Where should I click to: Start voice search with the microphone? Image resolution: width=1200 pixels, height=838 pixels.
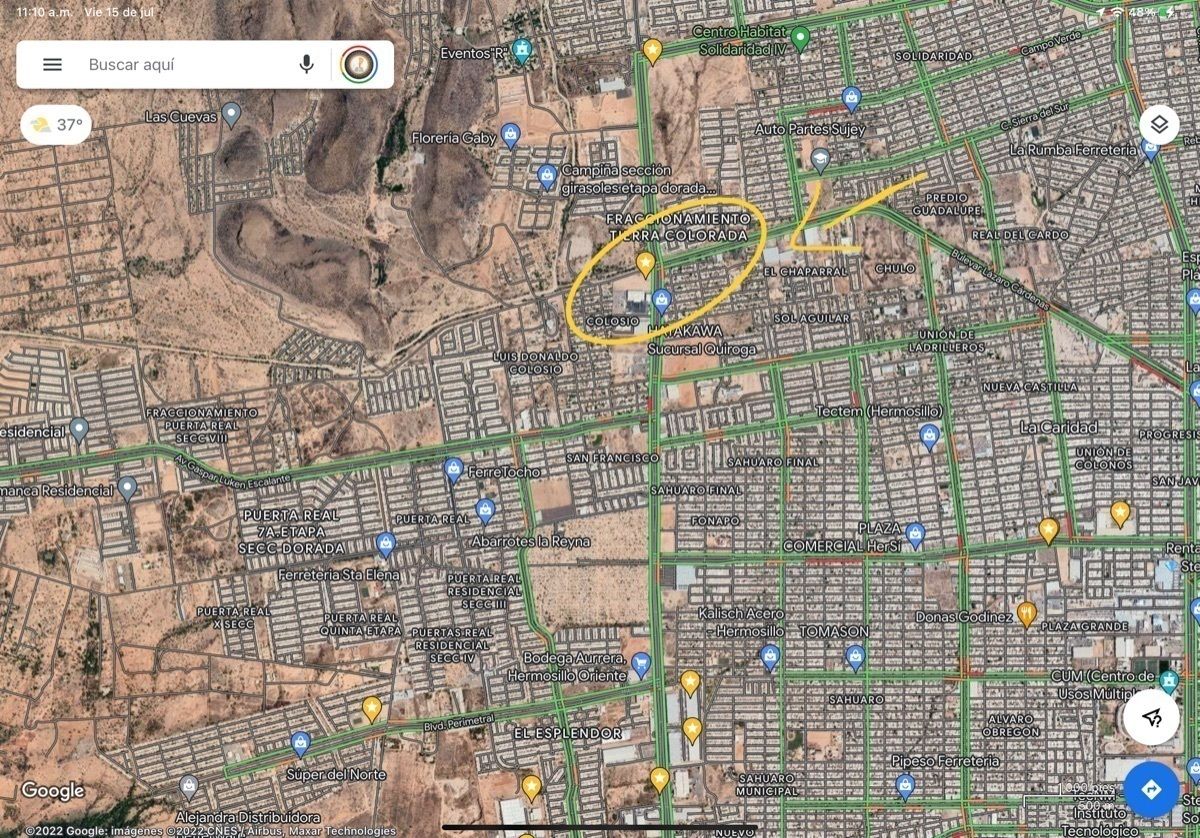click(x=307, y=65)
